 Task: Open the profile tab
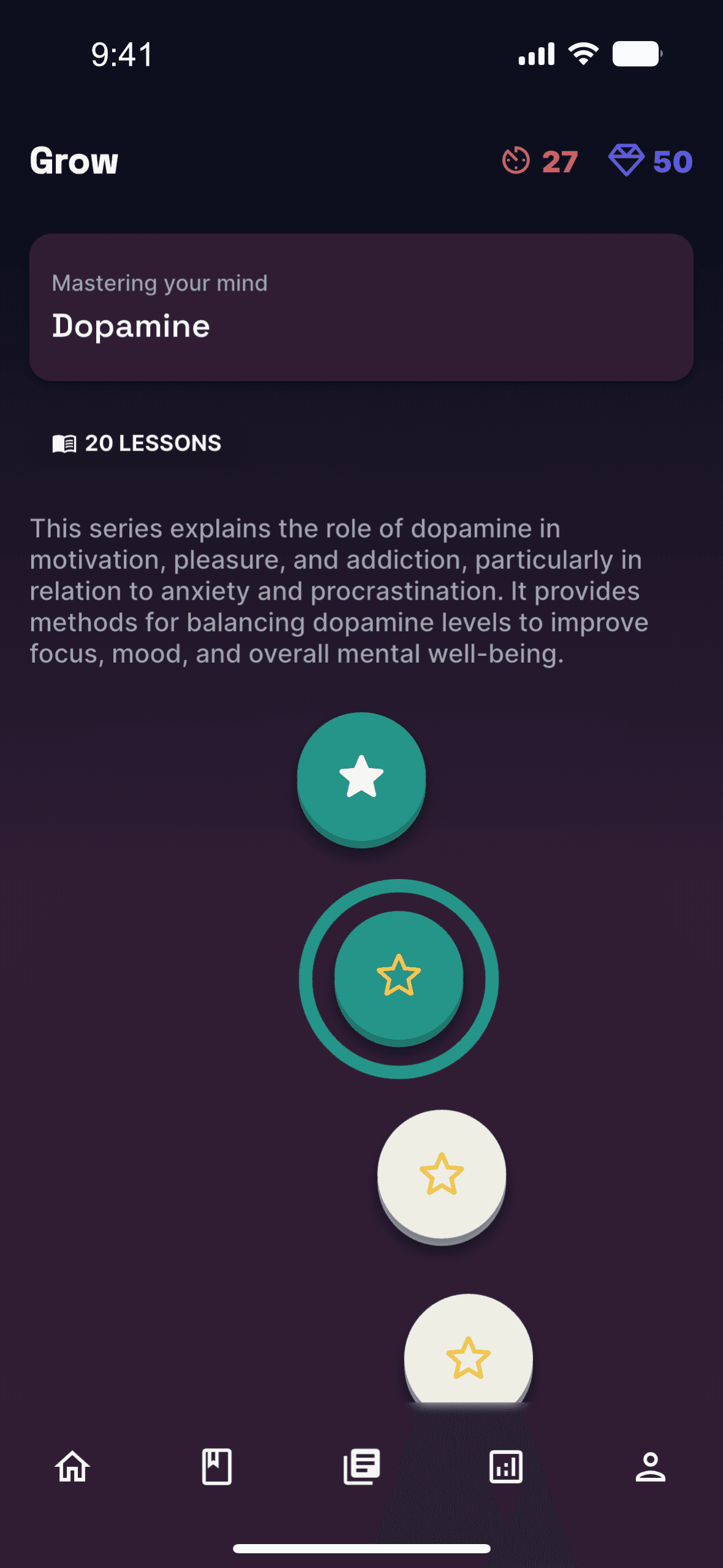click(651, 1467)
